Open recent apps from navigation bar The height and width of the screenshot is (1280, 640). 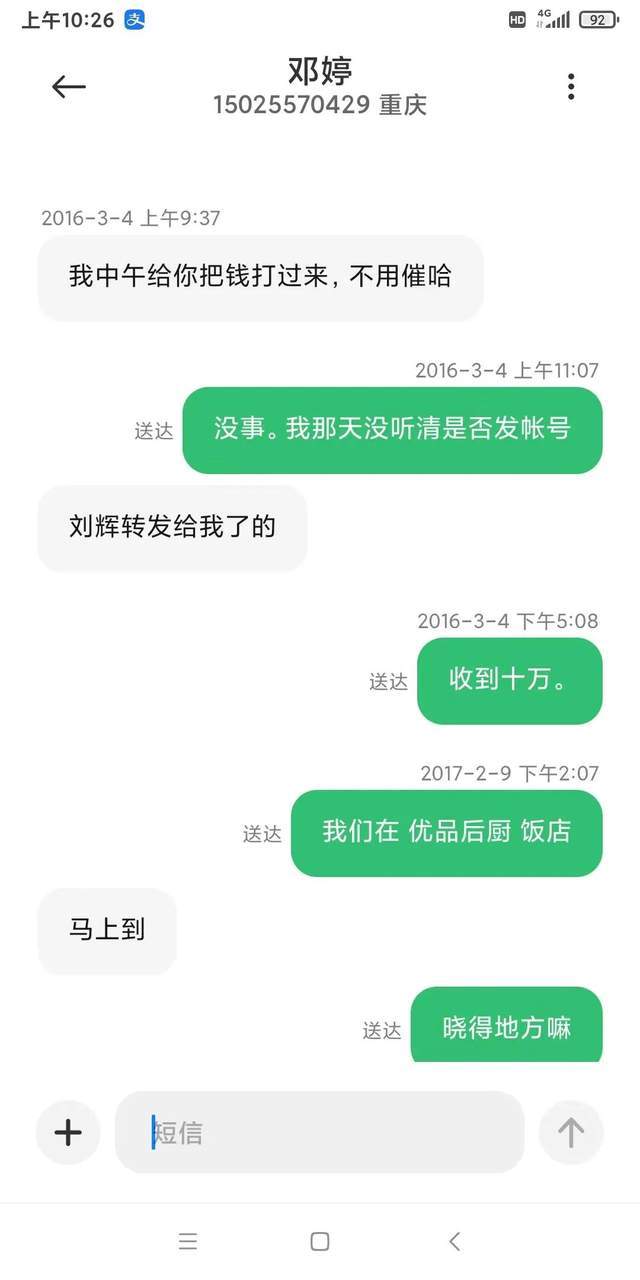[188, 1241]
